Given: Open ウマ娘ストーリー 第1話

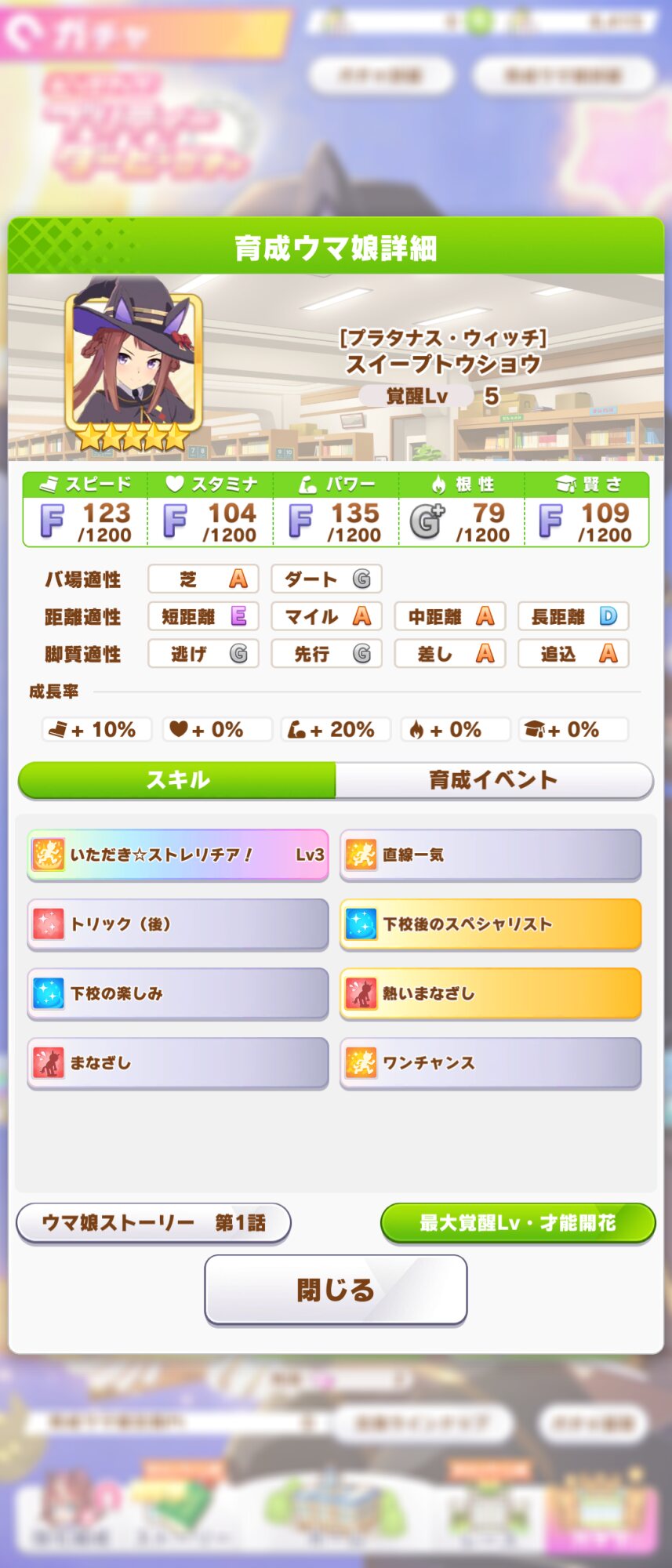Looking at the screenshot, I should point(154,1223).
